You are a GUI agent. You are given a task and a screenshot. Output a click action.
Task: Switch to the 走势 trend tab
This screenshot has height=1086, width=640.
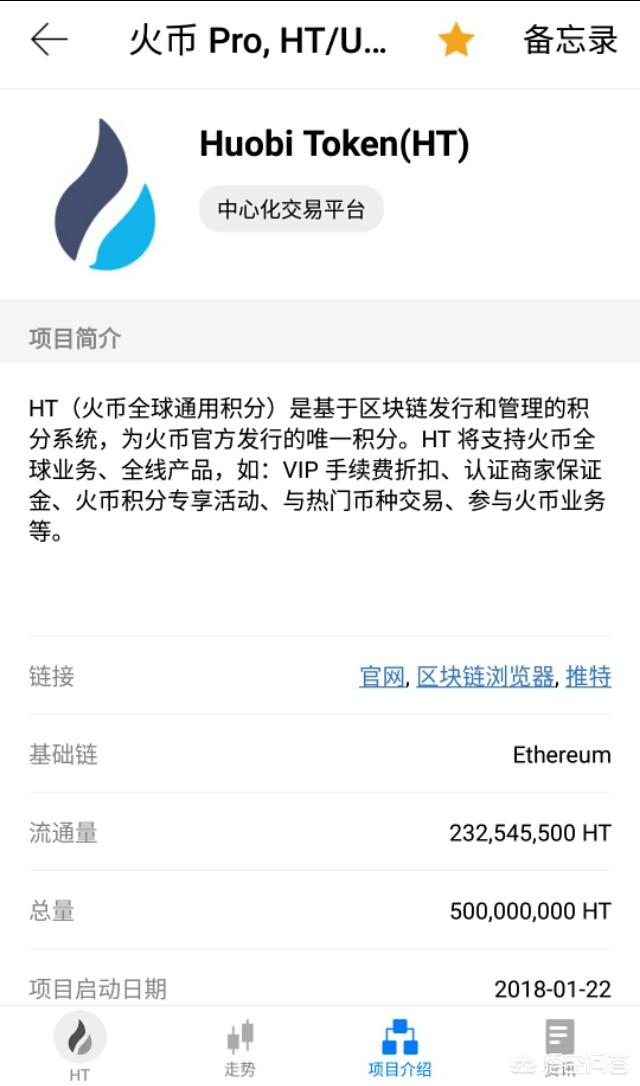(x=240, y=1046)
